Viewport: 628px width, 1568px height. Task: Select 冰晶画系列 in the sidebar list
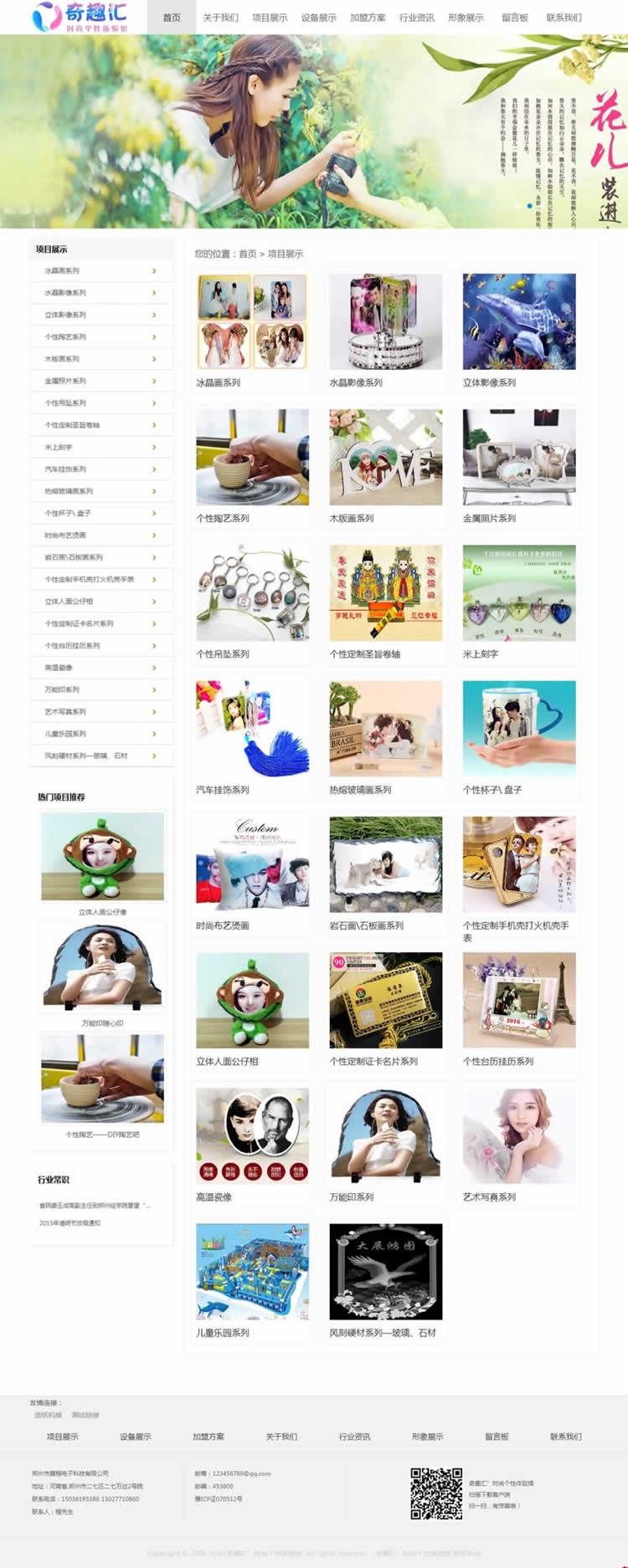tap(101, 271)
